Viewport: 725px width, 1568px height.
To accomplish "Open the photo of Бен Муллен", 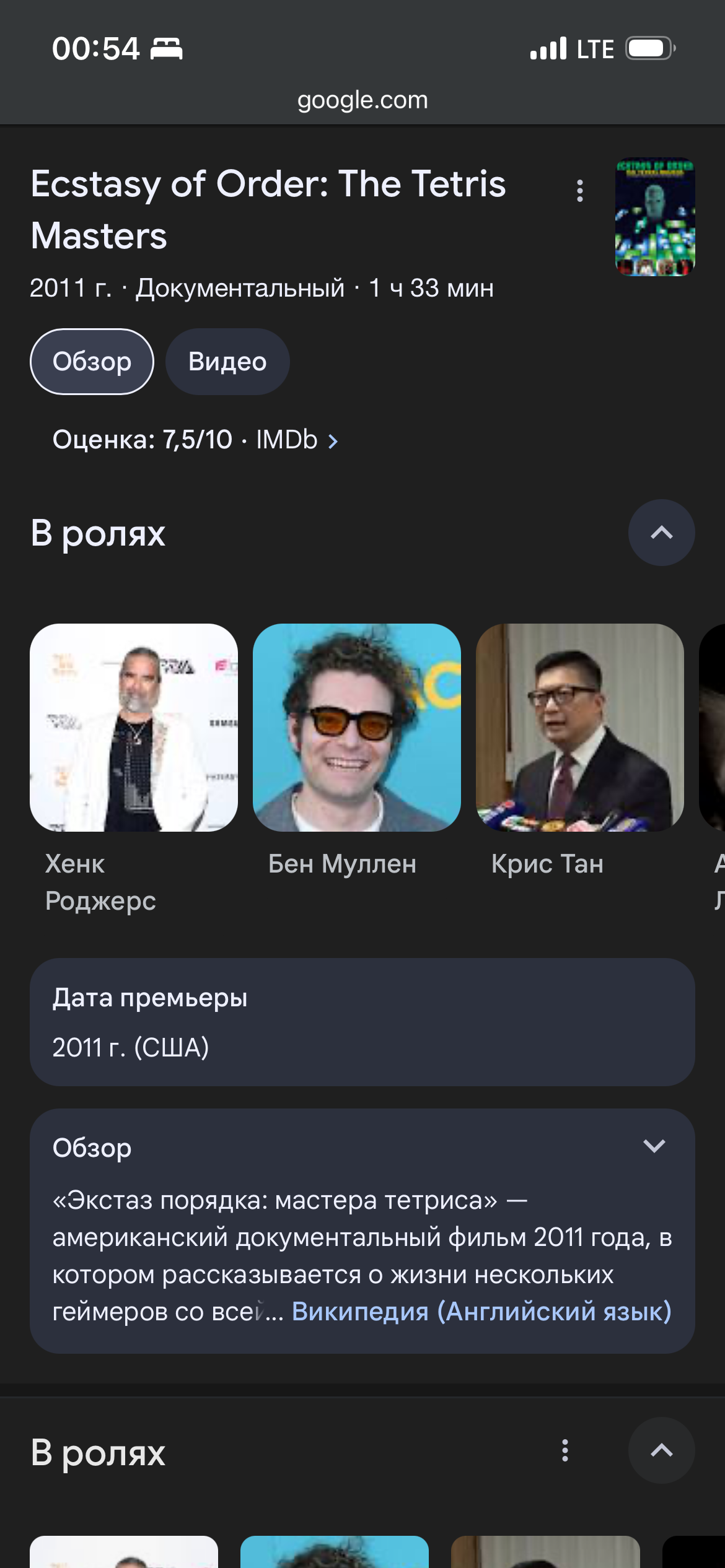I will pyautogui.click(x=357, y=728).
